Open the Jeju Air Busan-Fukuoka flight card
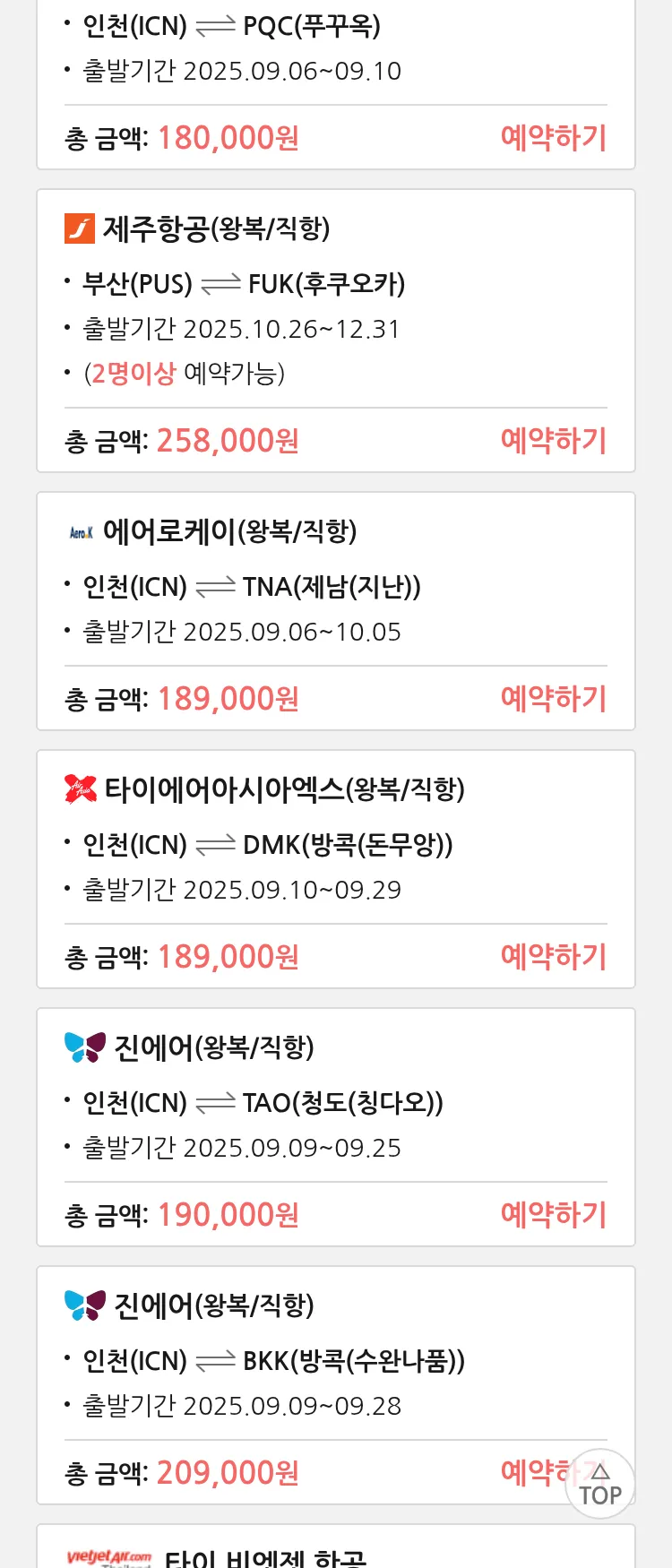This screenshot has height=1568, width=672. click(335, 305)
